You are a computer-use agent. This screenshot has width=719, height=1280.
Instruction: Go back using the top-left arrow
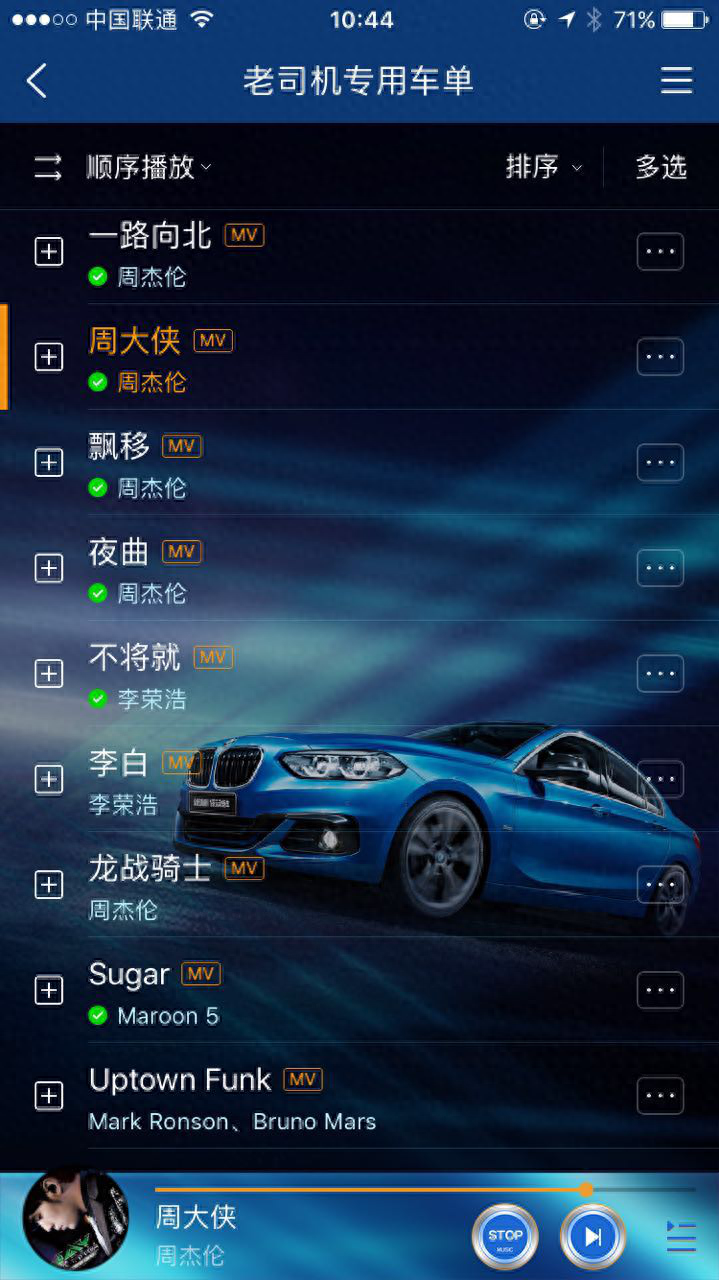pyautogui.click(x=37, y=80)
